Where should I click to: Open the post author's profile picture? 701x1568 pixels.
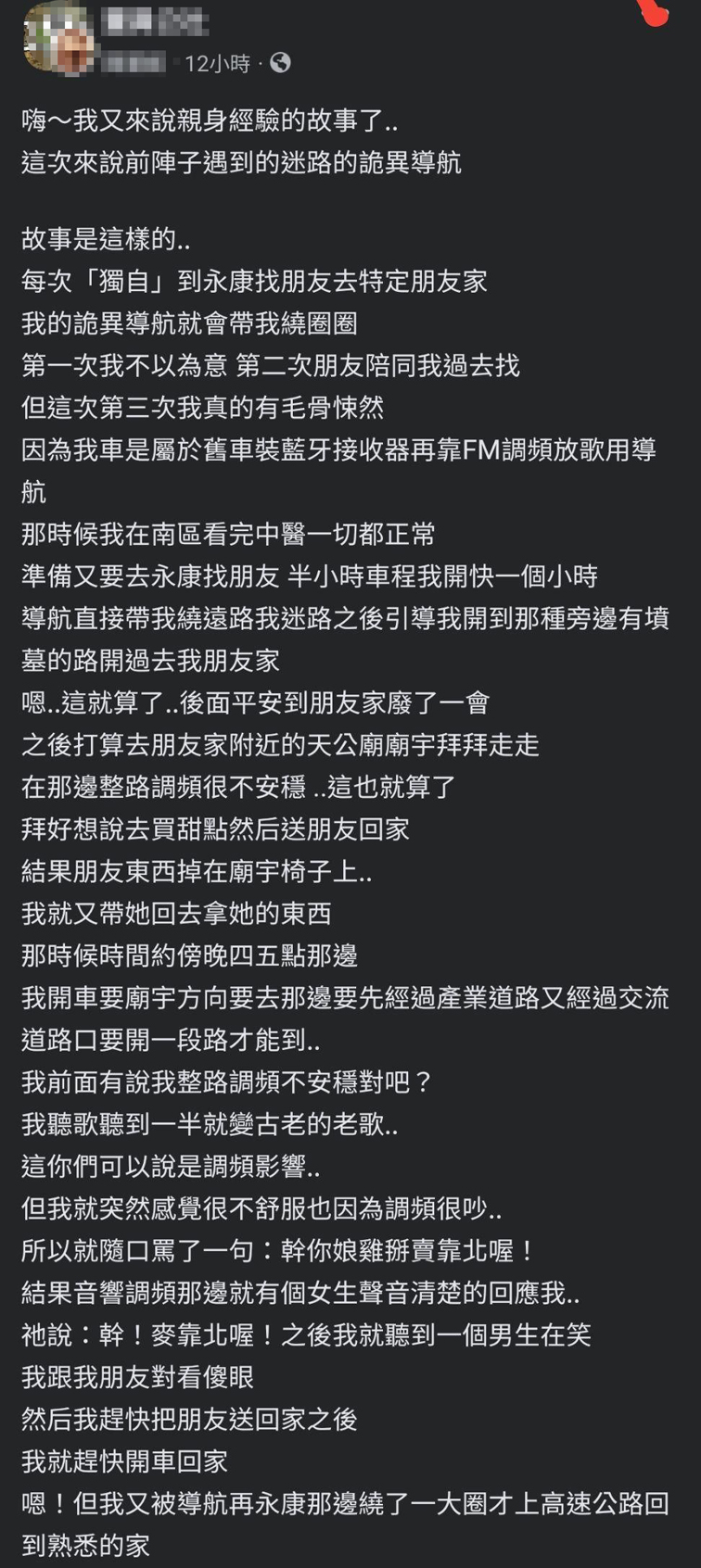[59, 39]
